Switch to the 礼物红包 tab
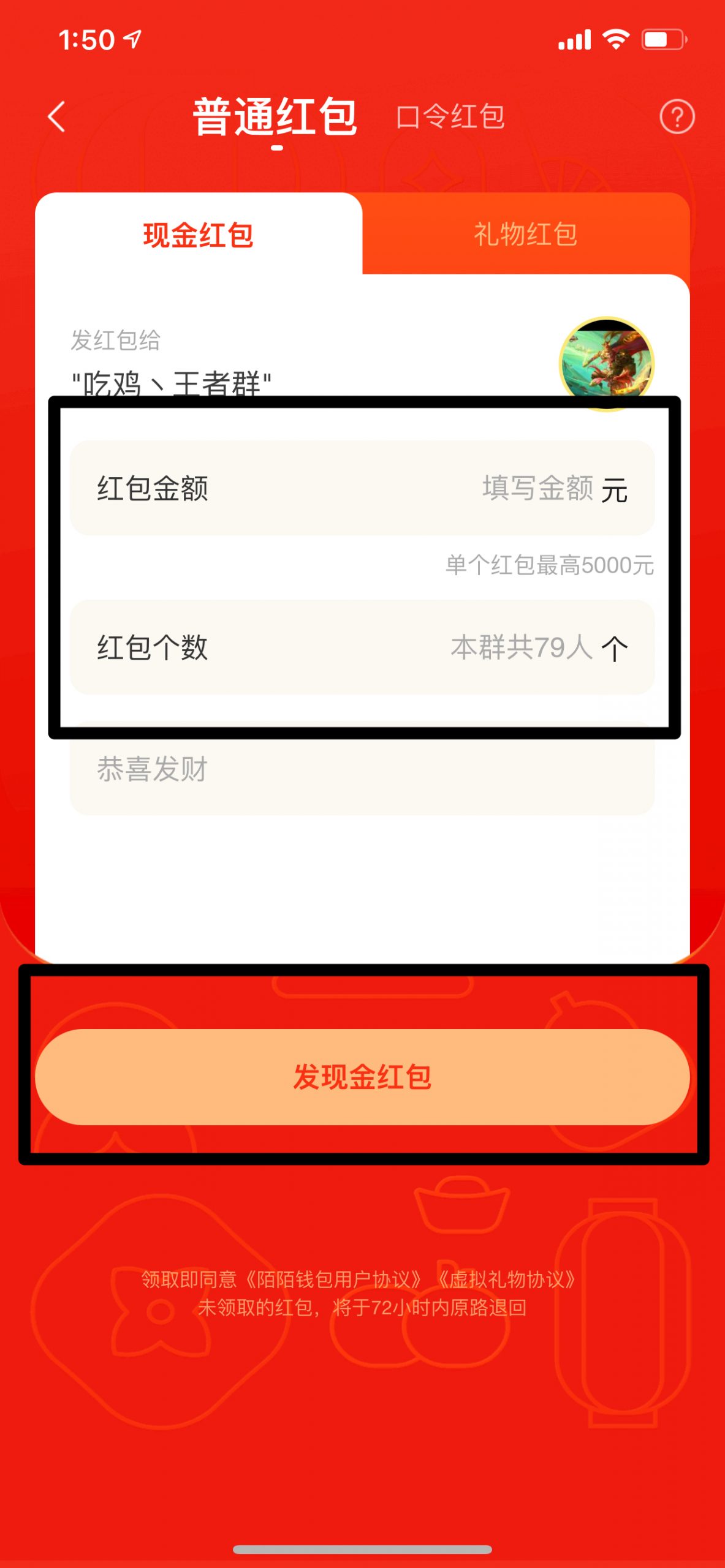Image resolution: width=725 pixels, height=1568 pixels. (526, 234)
